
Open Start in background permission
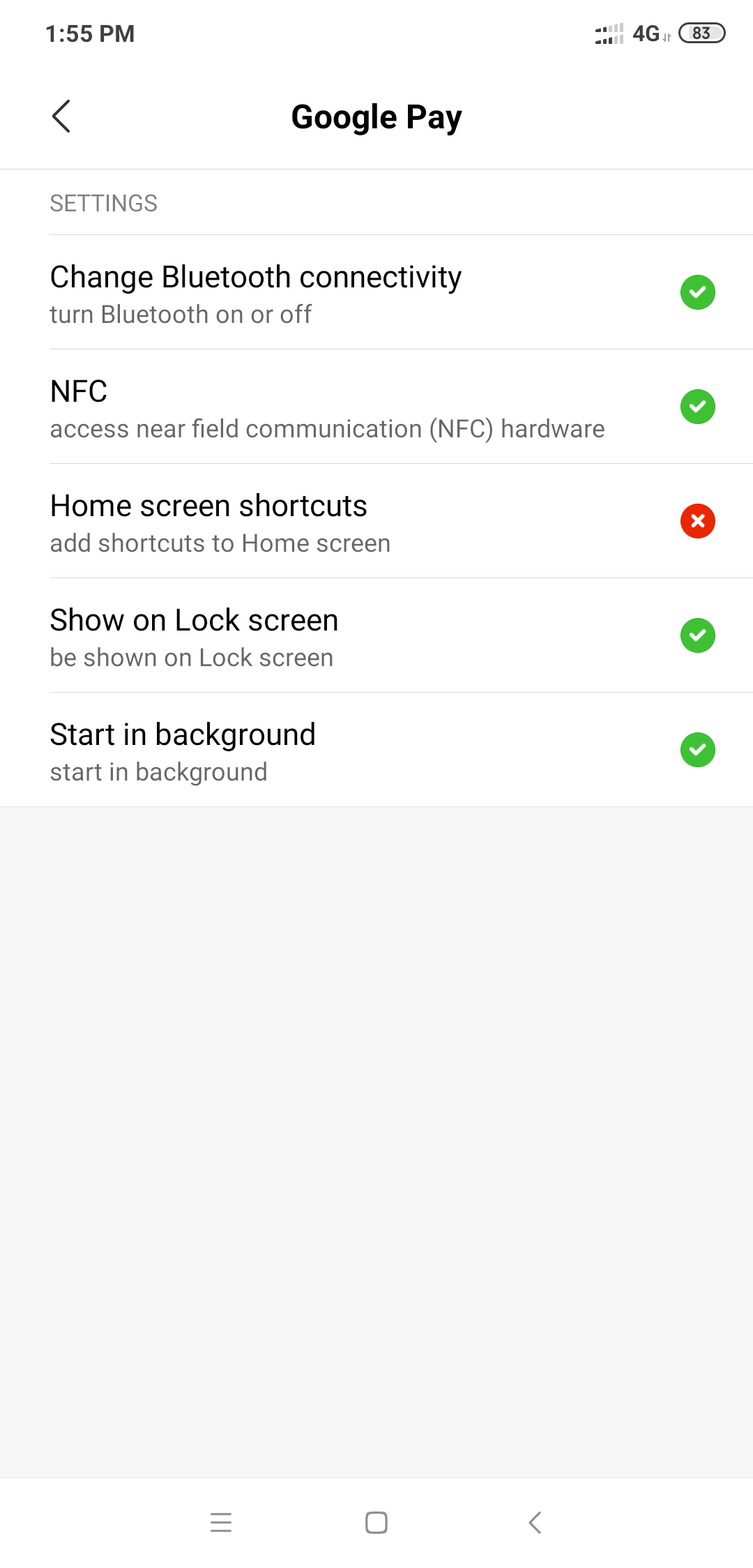[376, 750]
